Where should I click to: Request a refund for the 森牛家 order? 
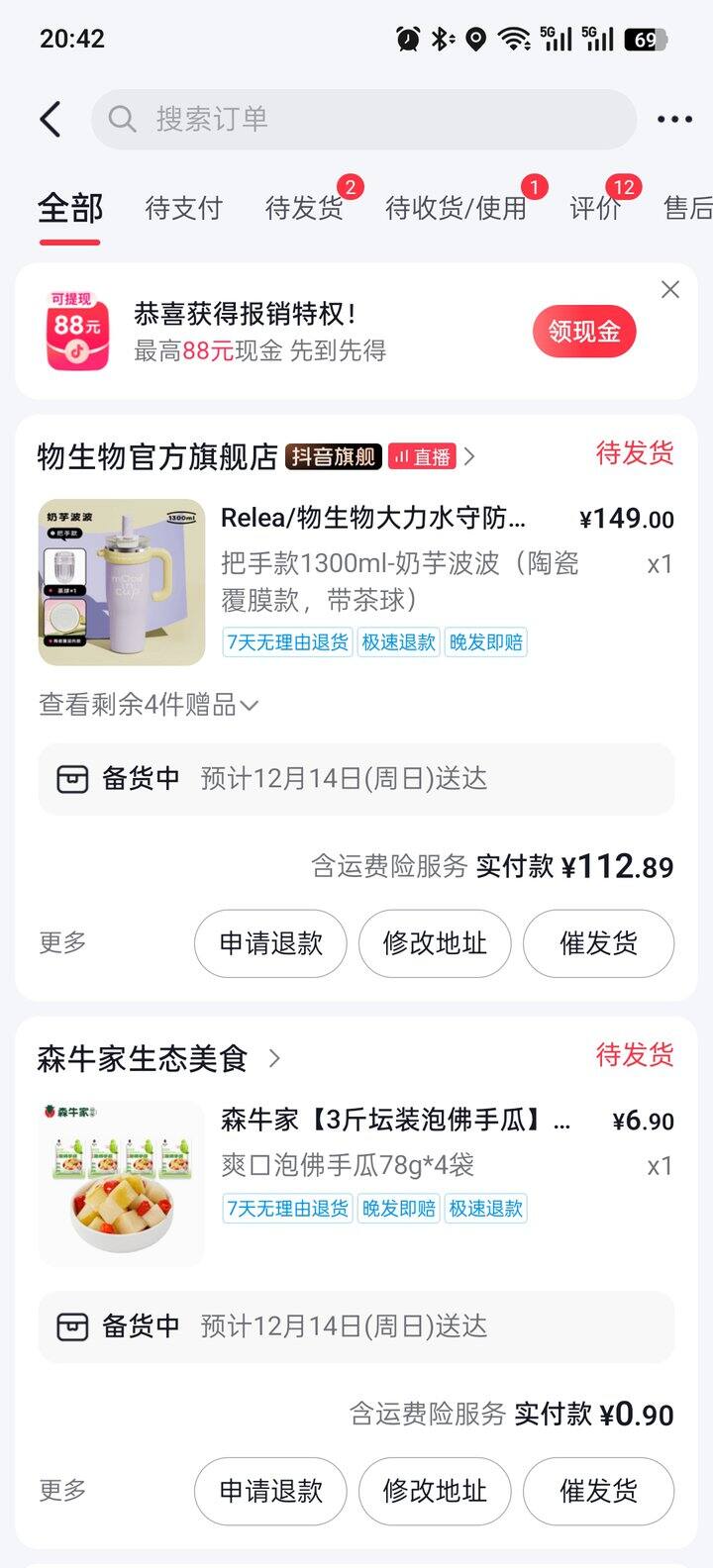[x=270, y=1491]
